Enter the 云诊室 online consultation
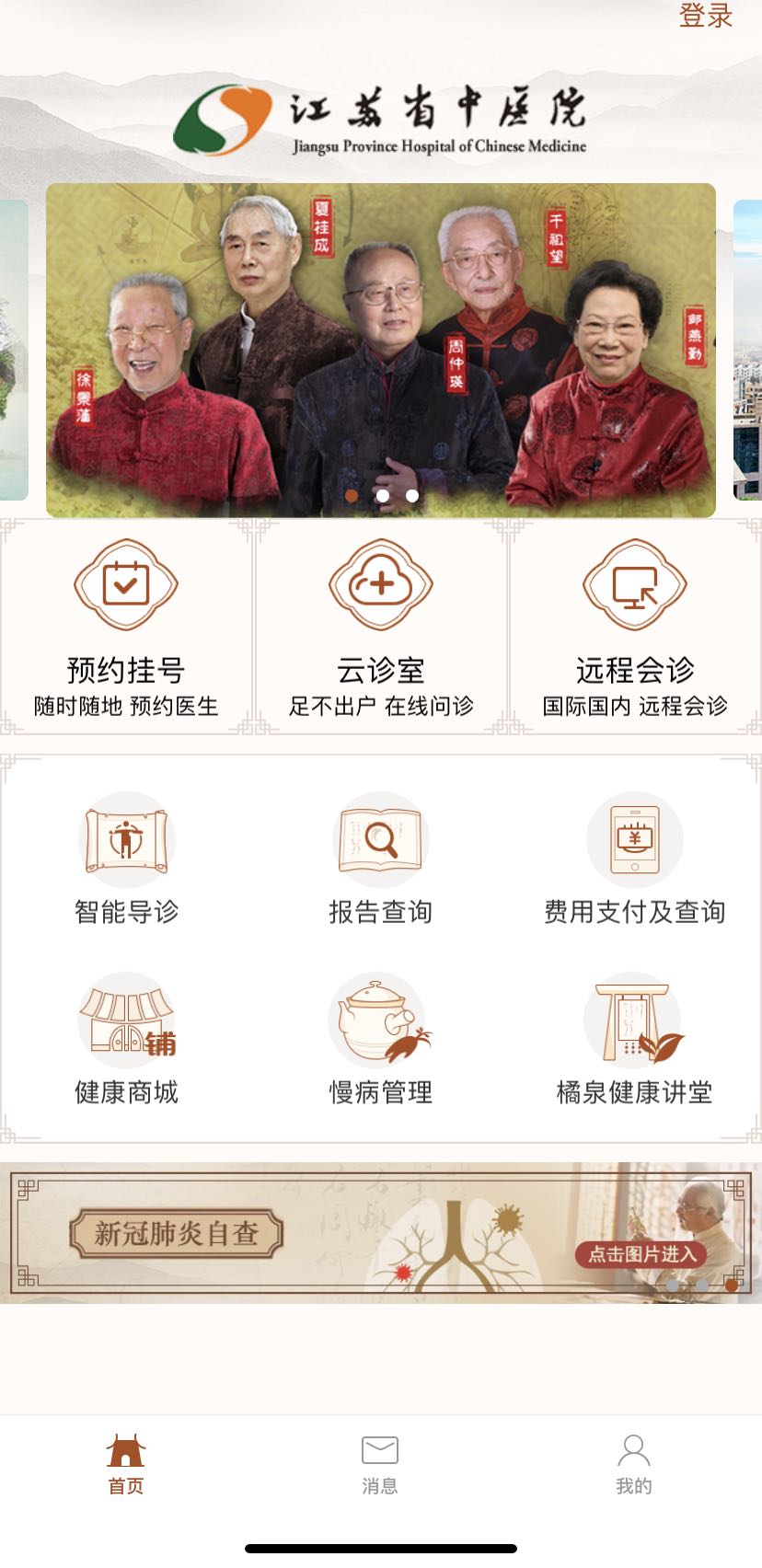762x1568 pixels. pyautogui.click(x=381, y=627)
